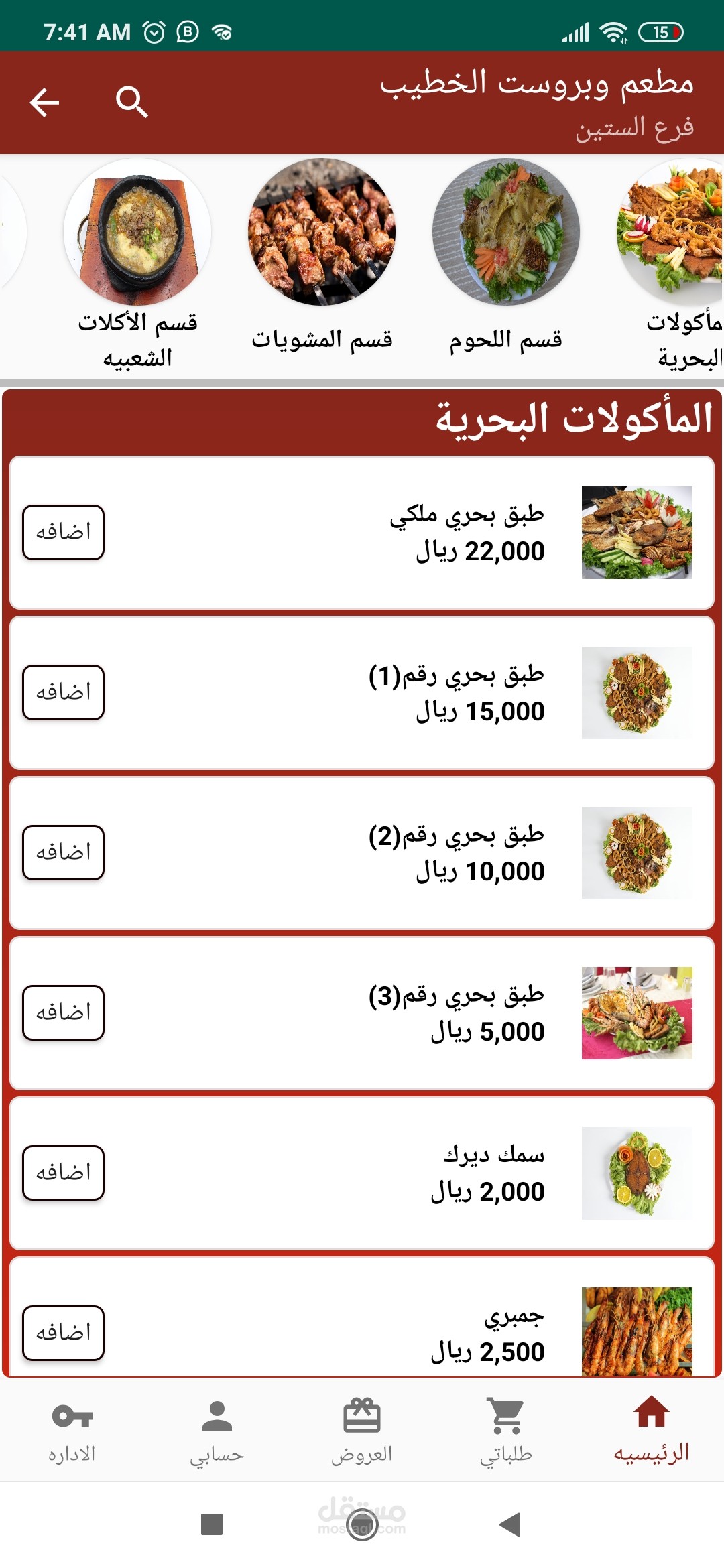Add طبق بحري رقم(3) to the order
Viewport: 724px width, 1568px height.
[x=64, y=1012]
